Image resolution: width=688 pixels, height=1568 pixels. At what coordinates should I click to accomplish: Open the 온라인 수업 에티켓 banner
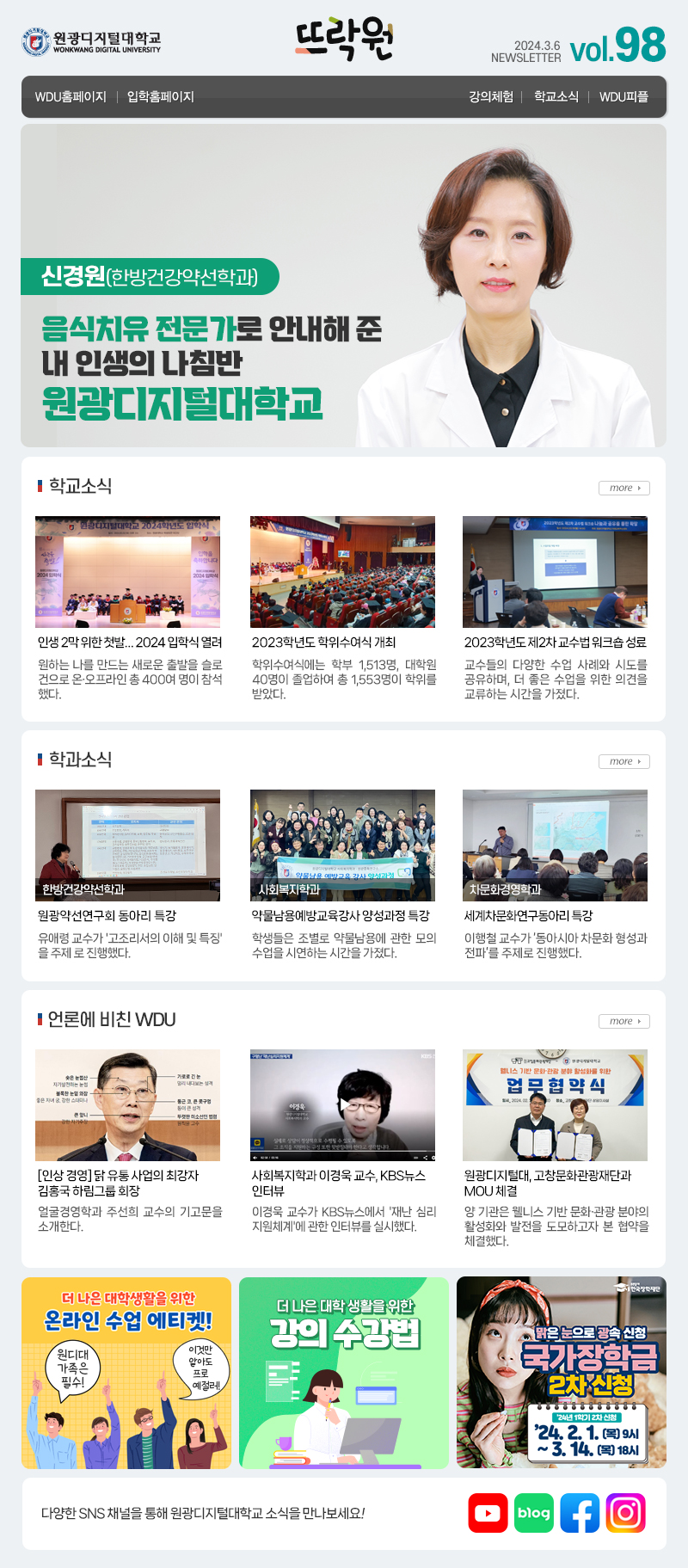click(126, 1372)
